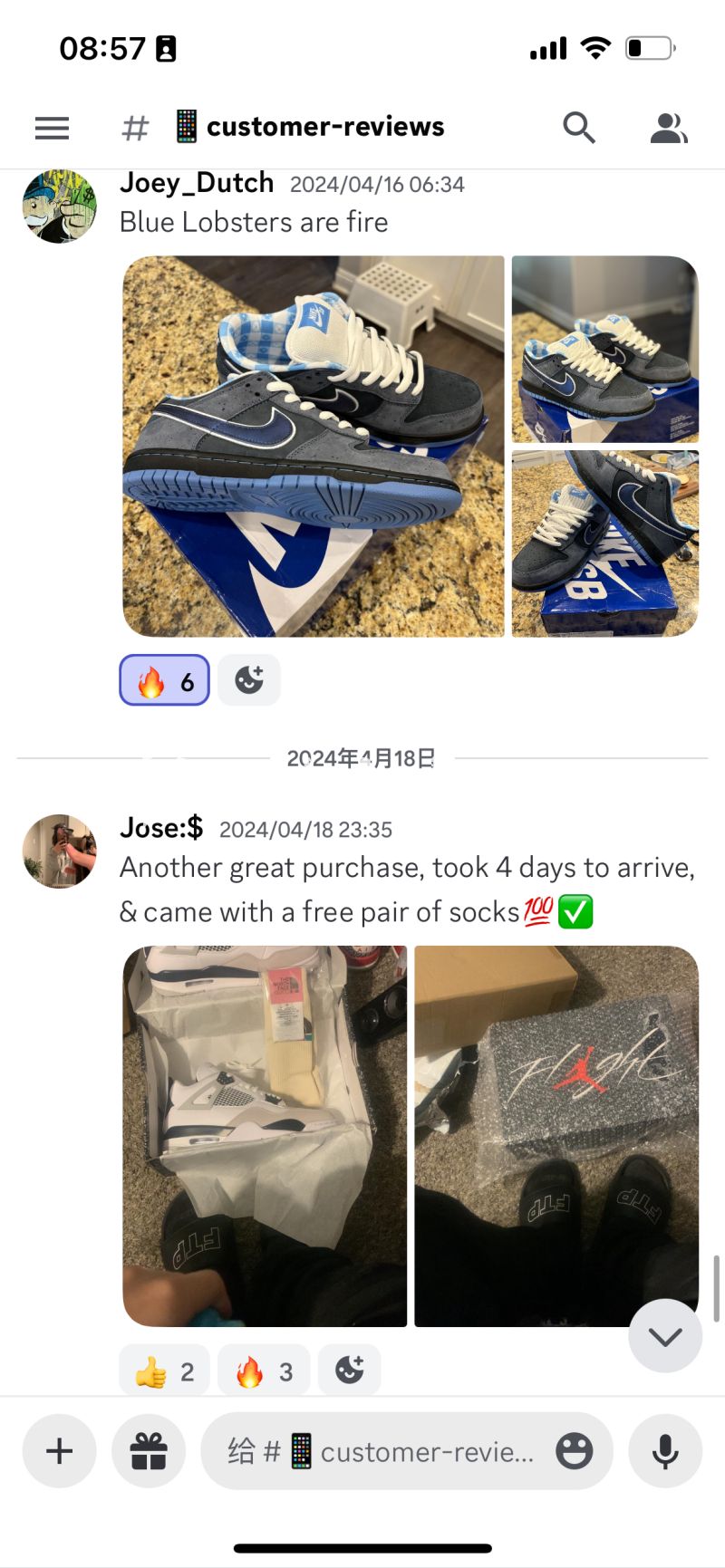Open Jose's photo of sneakers with socks
This screenshot has height=1568, width=725.
[x=265, y=1136]
